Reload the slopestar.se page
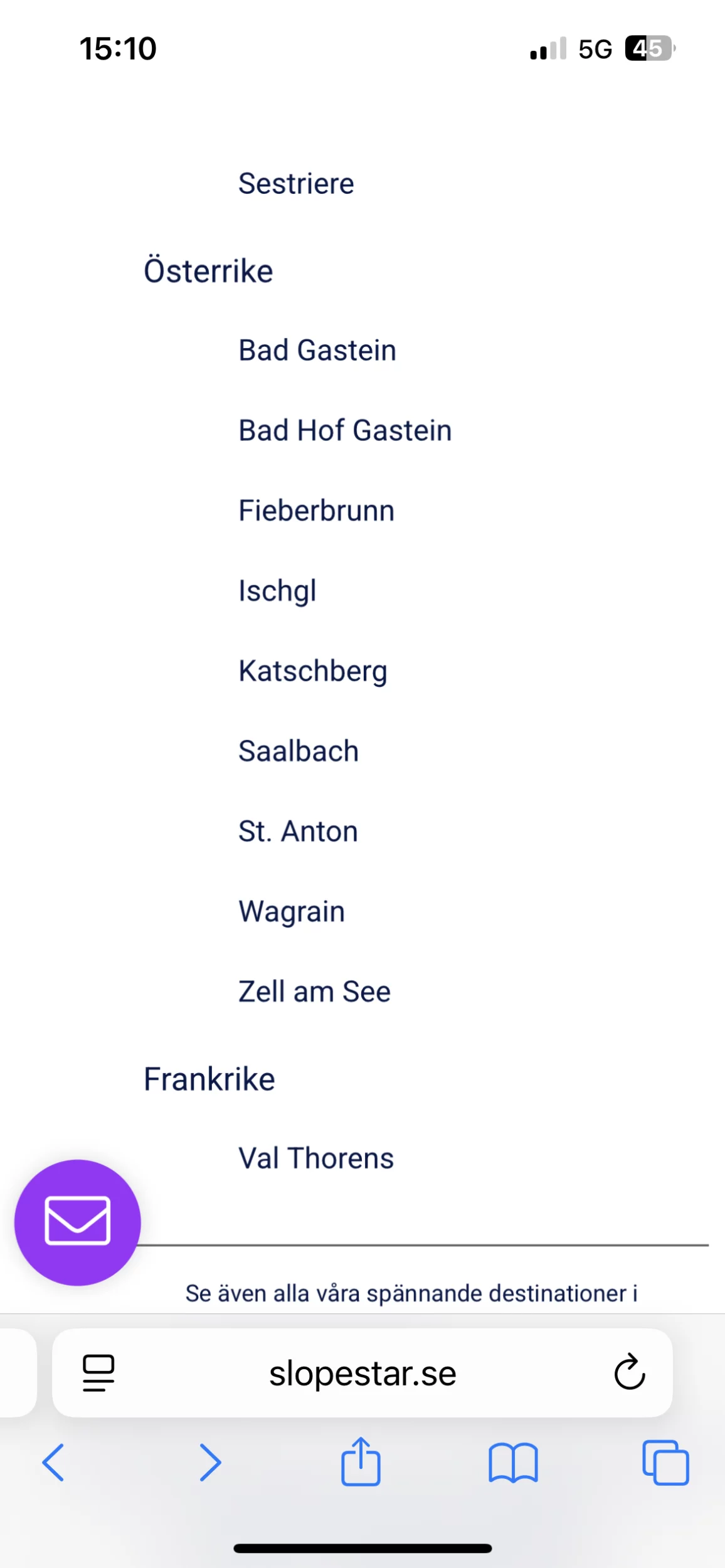The width and height of the screenshot is (725, 1568). [x=629, y=1372]
